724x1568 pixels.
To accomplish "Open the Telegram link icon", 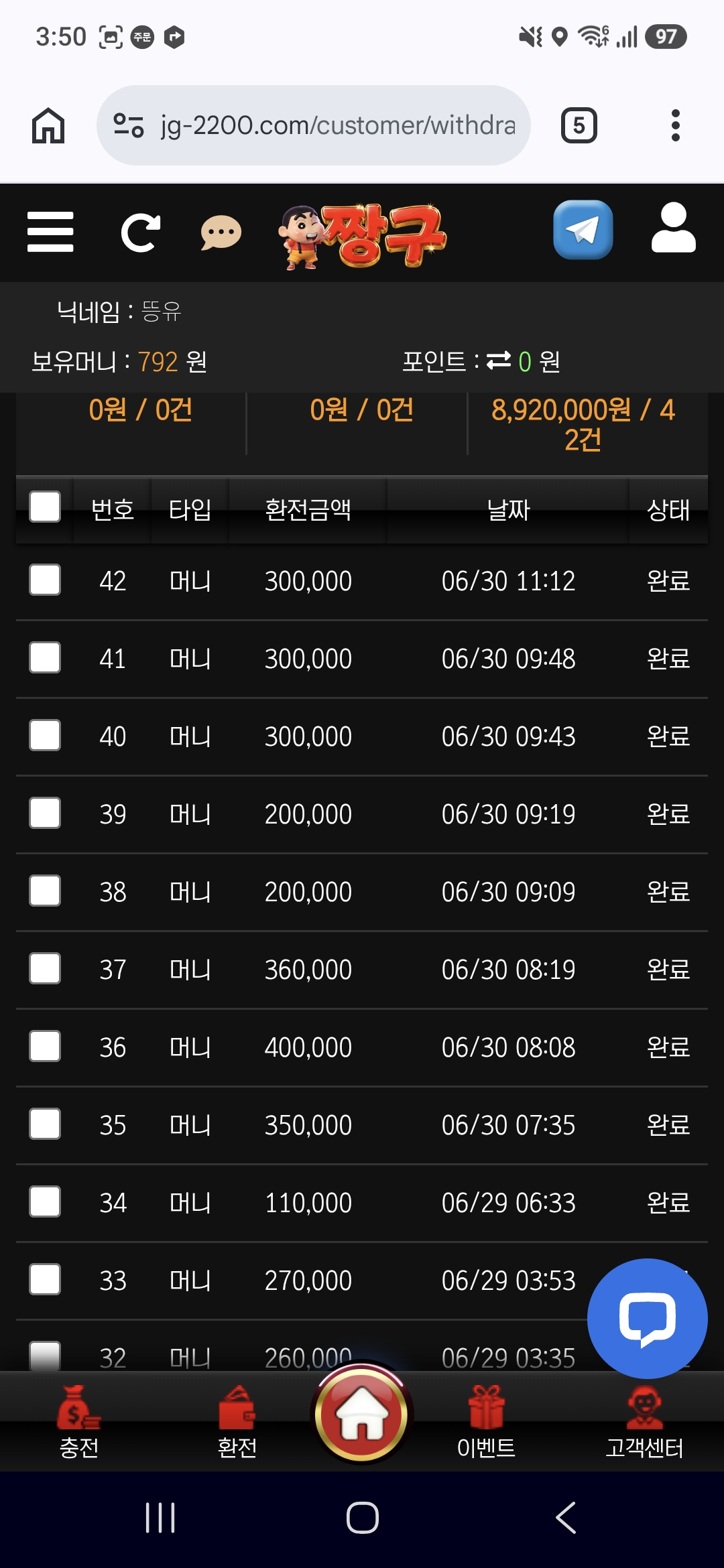I will (x=583, y=230).
